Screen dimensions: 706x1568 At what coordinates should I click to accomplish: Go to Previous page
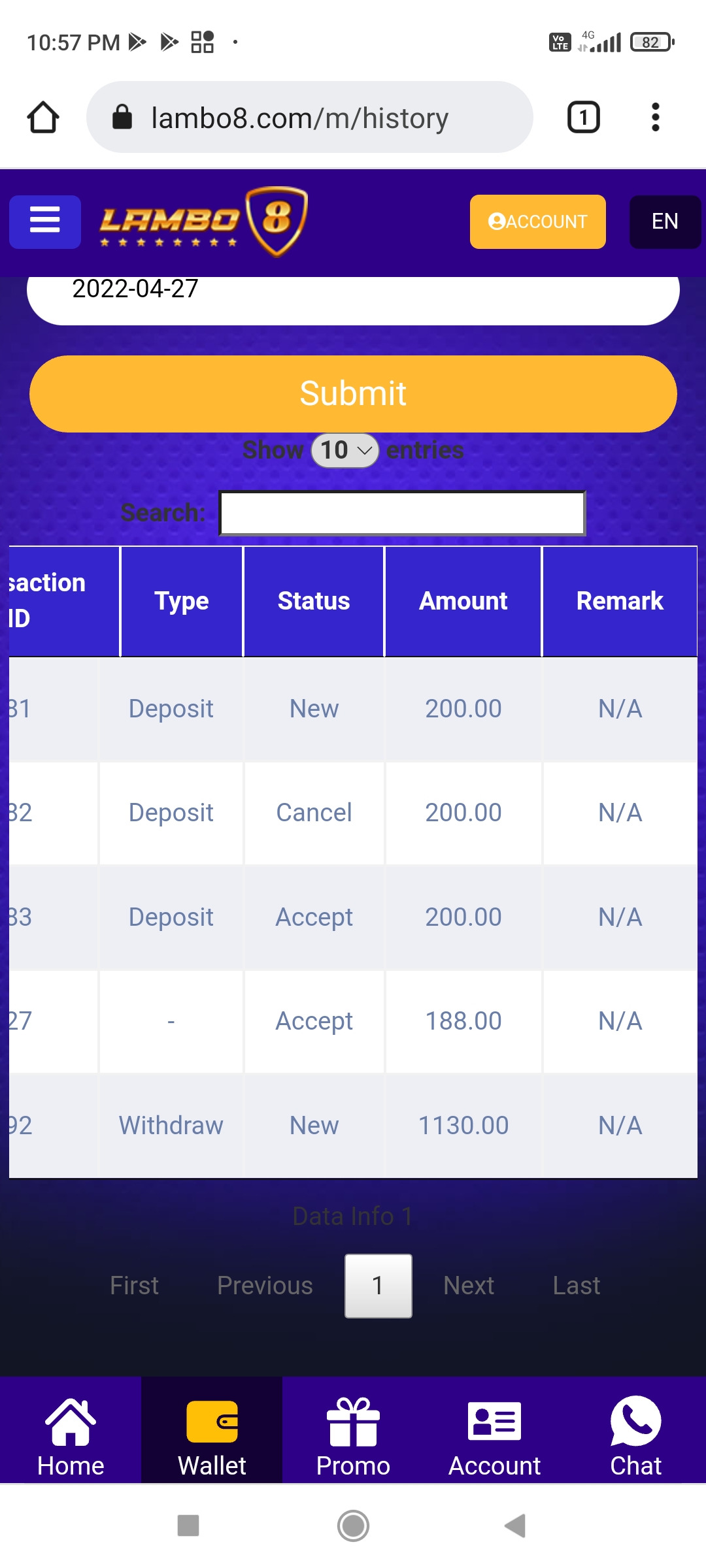(x=265, y=1286)
